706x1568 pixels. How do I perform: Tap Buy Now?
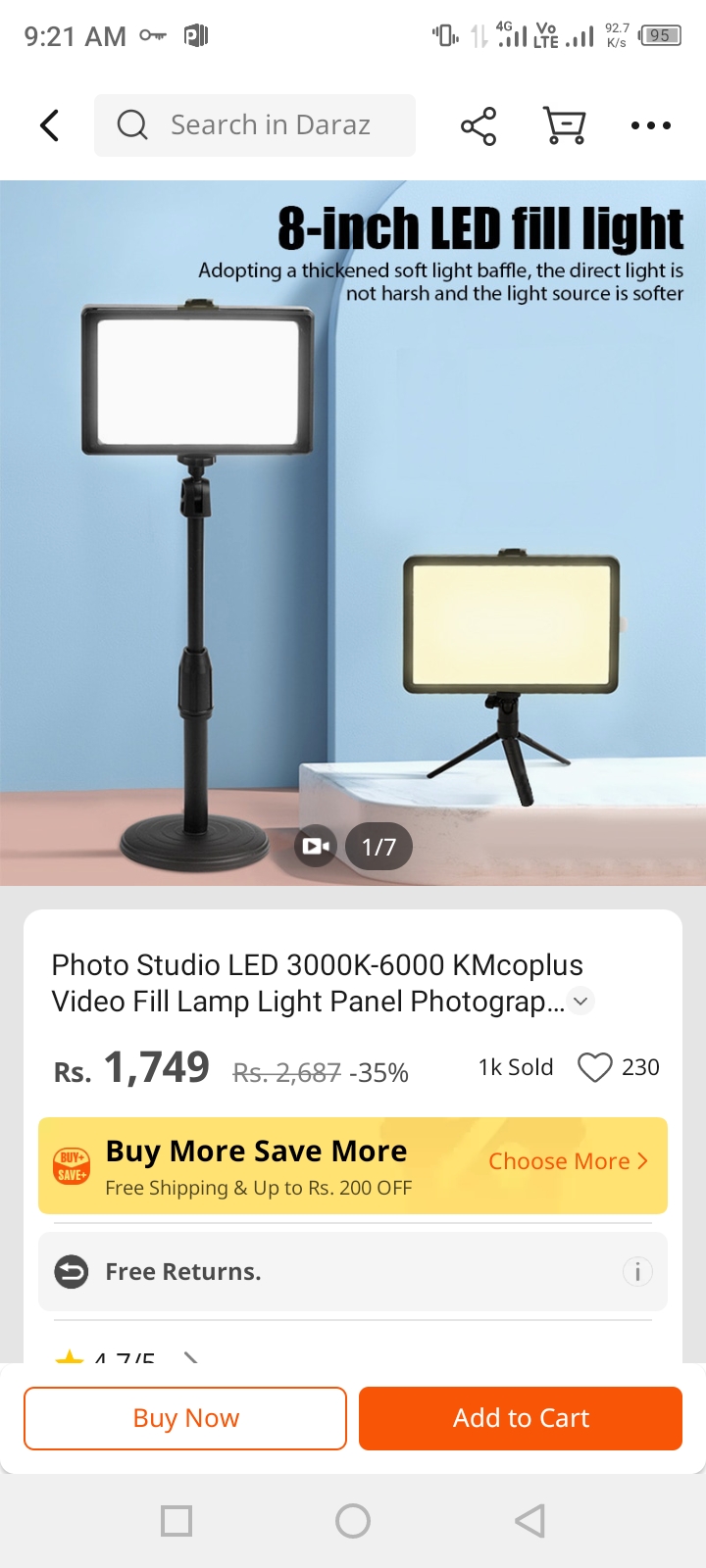(185, 1418)
